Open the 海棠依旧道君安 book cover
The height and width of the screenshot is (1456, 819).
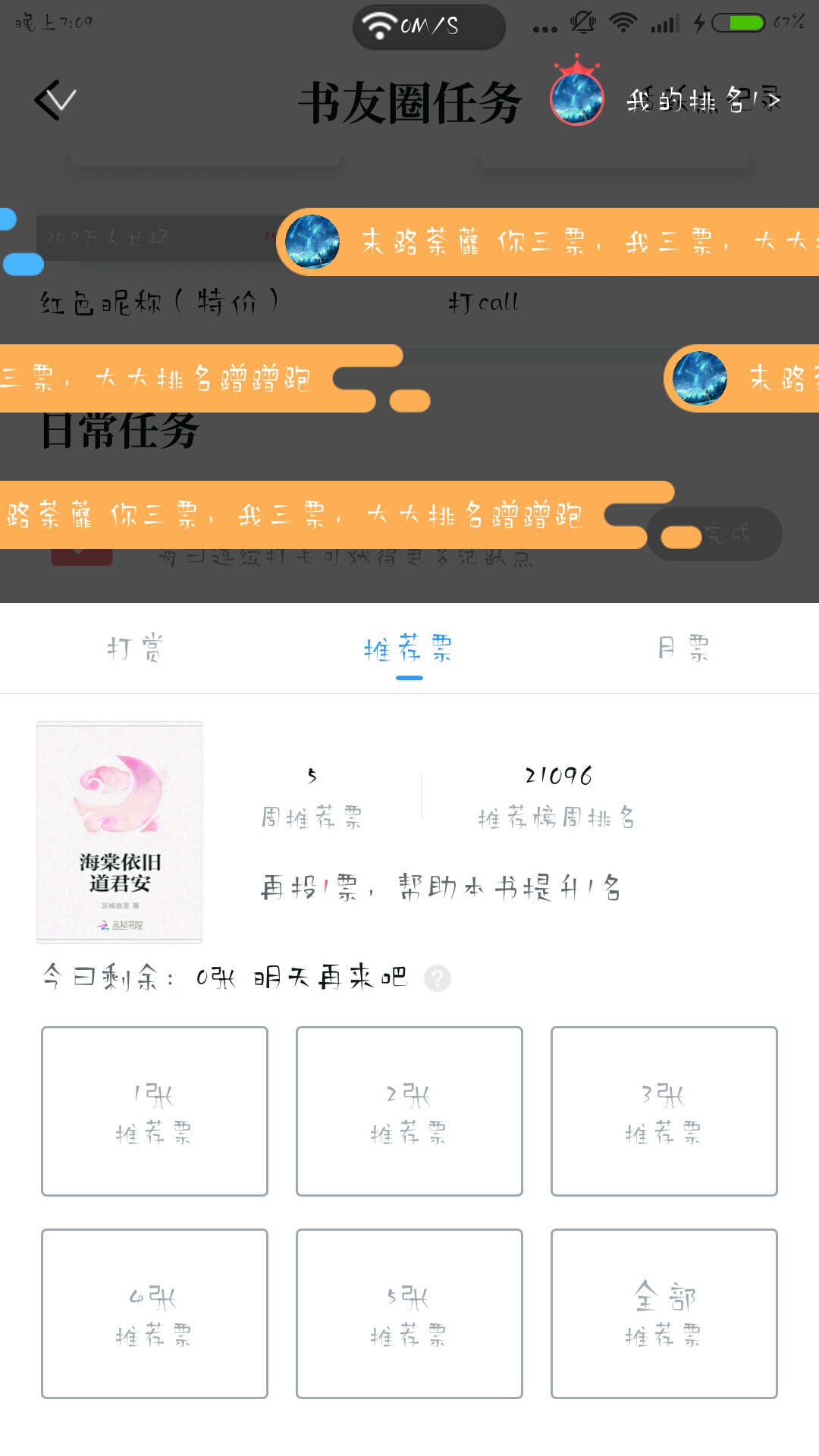coord(120,832)
